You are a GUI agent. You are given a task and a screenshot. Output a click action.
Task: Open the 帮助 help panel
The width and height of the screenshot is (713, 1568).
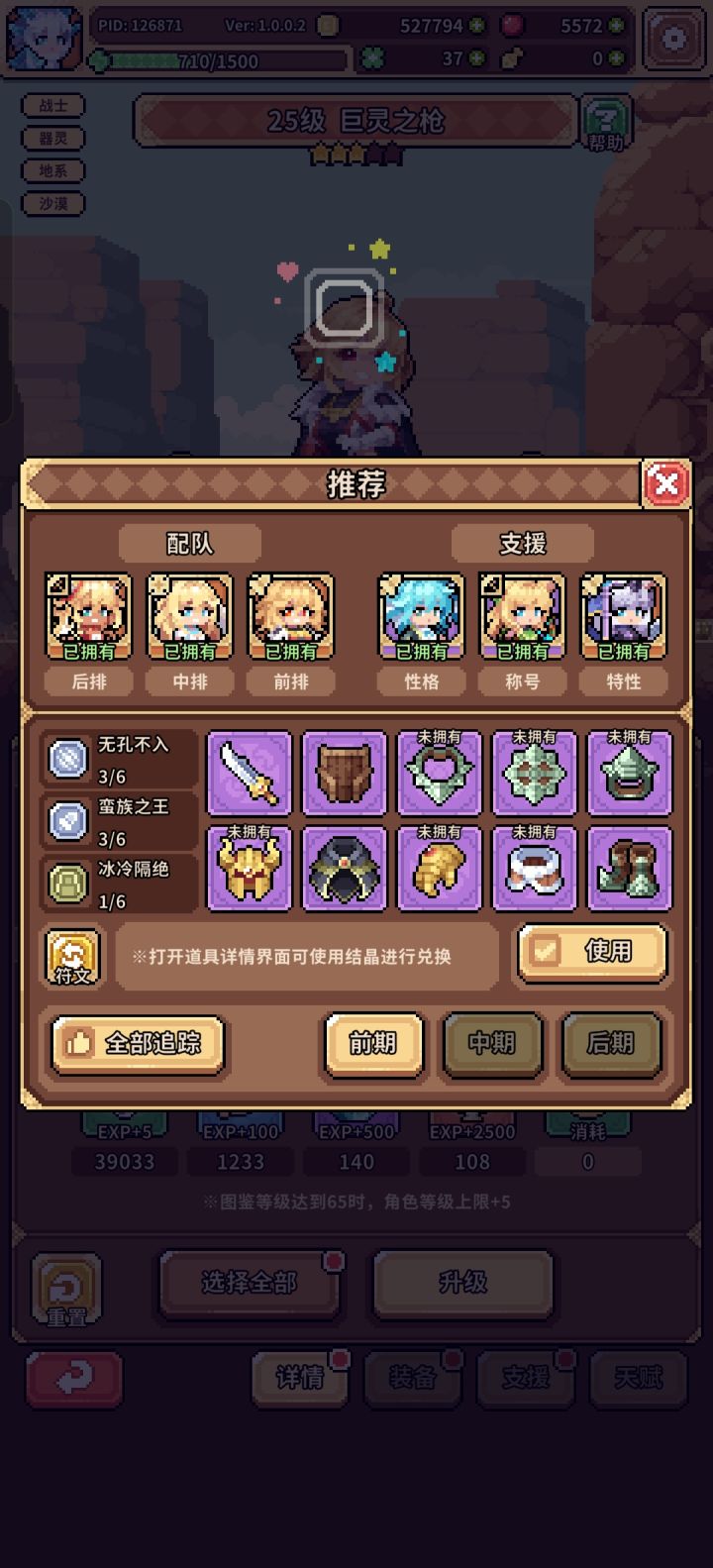click(606, 120)
